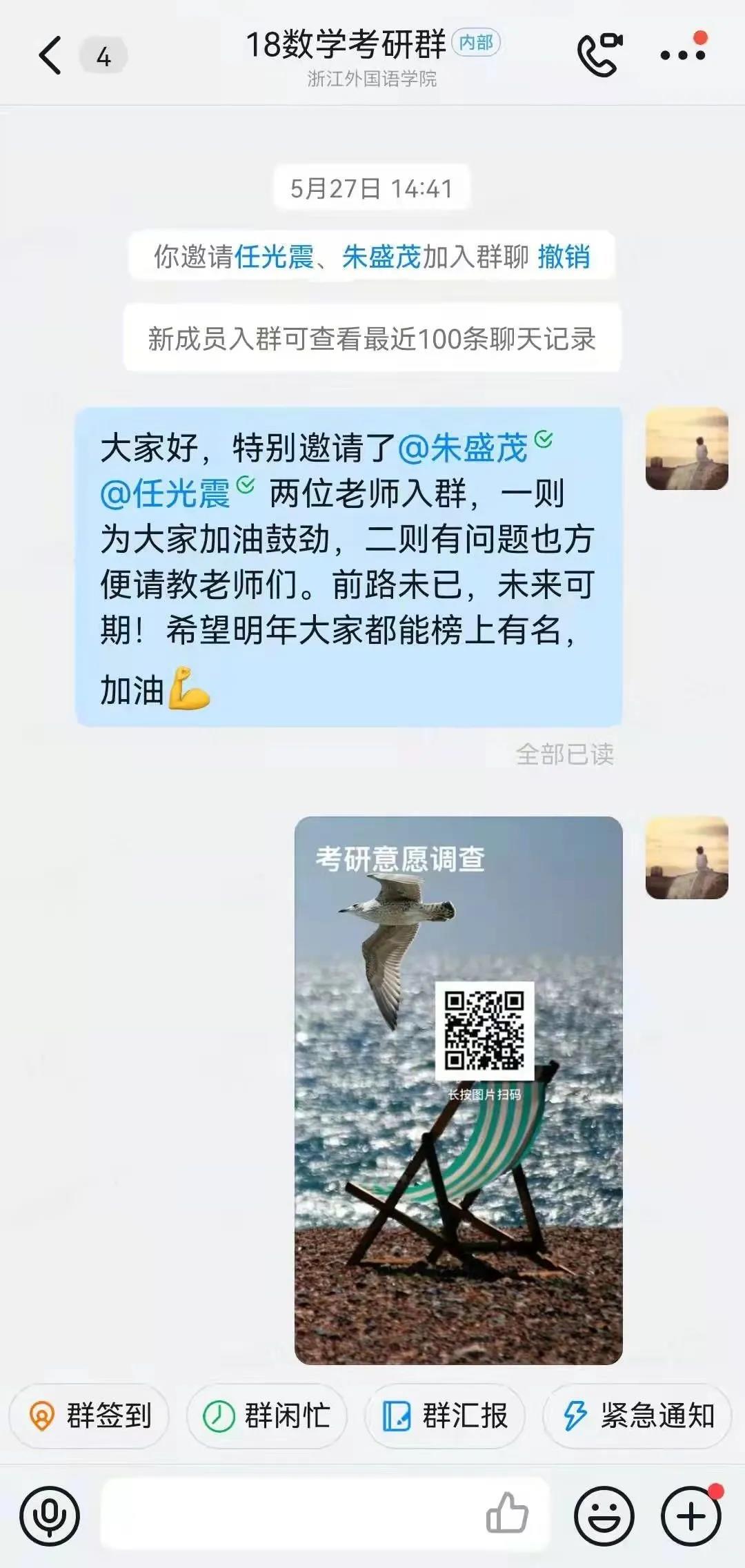745x1568 pixels.
Task: Send a thumbs-up like
Action: (507, 1513)
